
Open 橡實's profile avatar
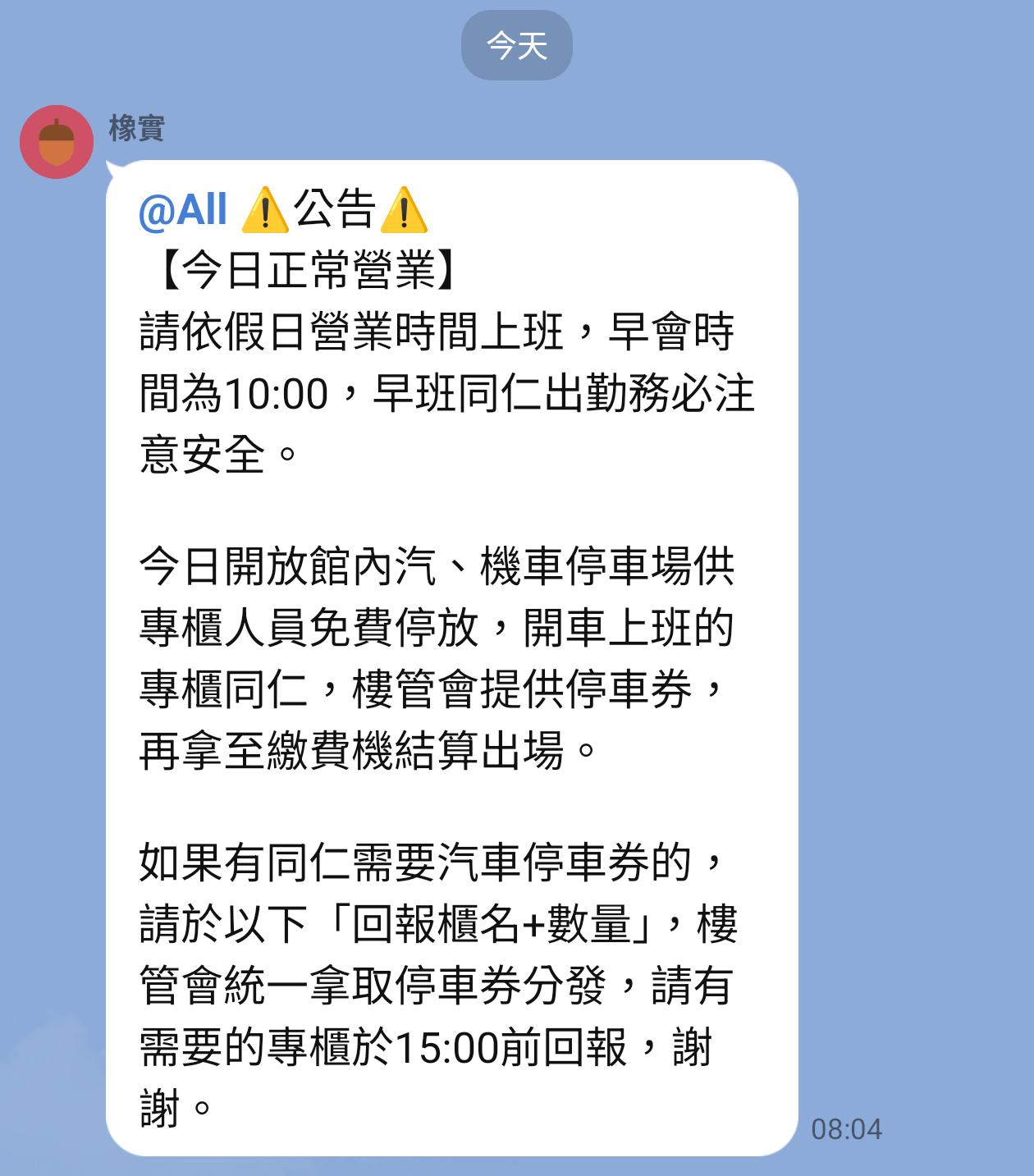coord(56,142)
